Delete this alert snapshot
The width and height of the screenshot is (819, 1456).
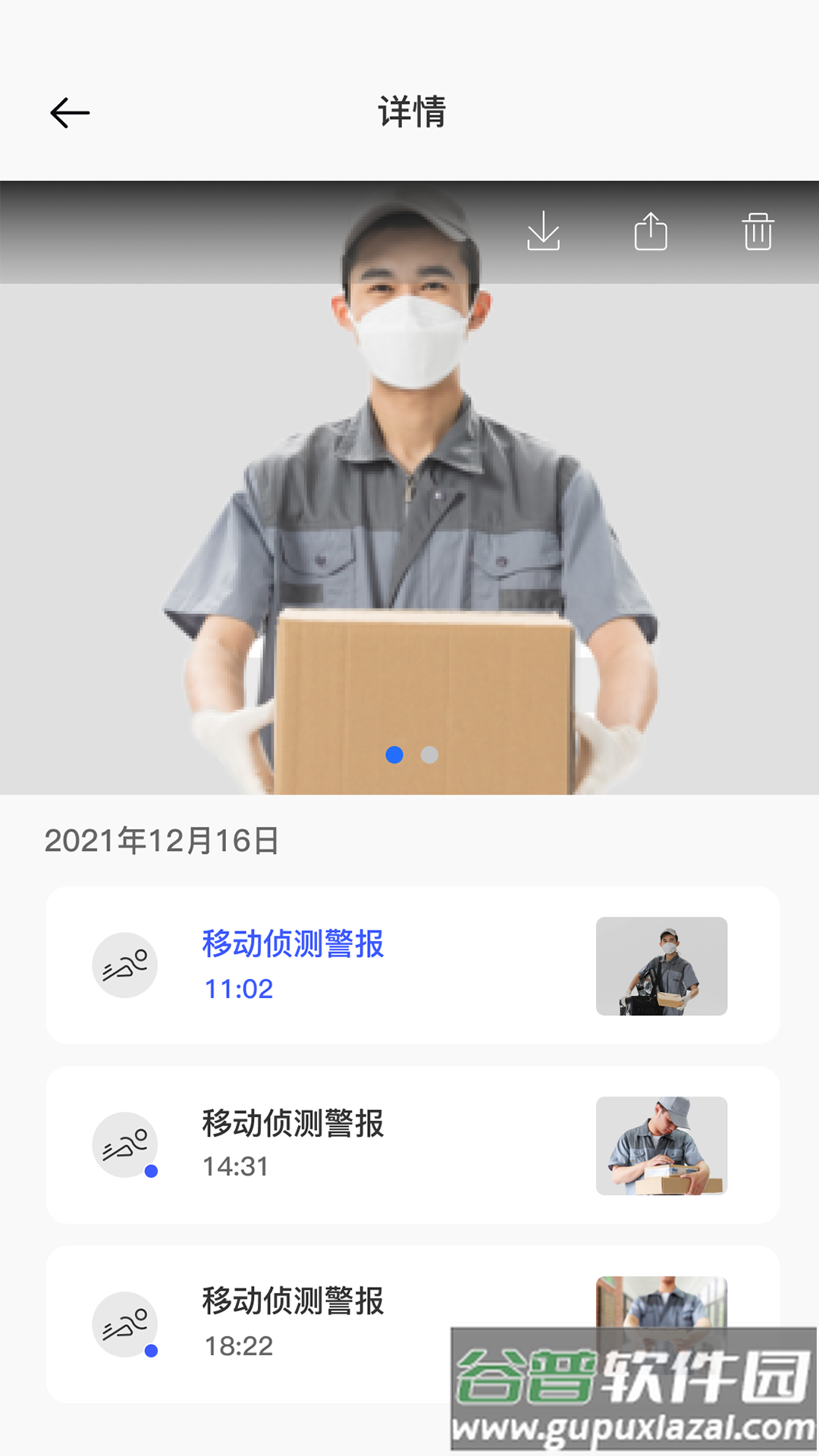click(x=758, y=231)
